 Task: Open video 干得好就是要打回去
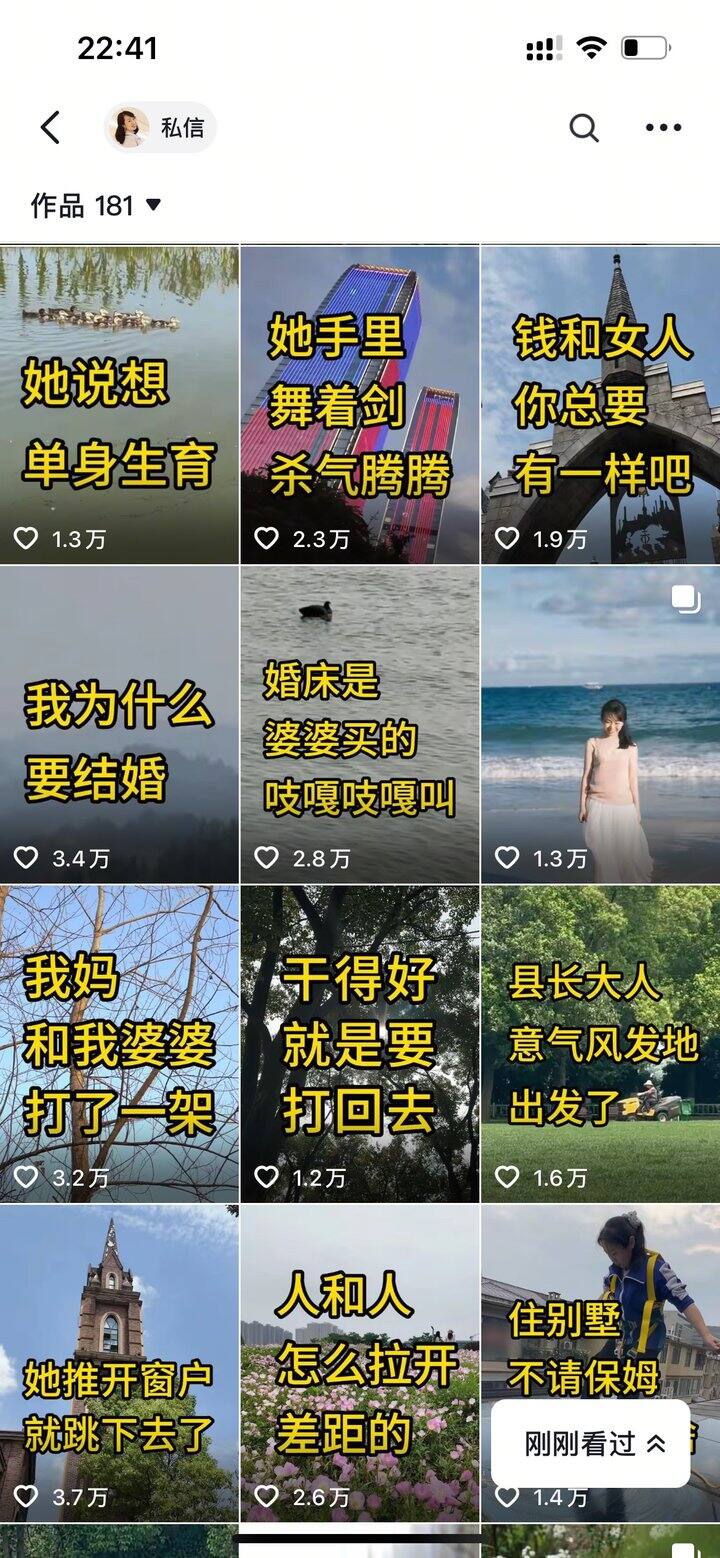(x=360, y=1044)
